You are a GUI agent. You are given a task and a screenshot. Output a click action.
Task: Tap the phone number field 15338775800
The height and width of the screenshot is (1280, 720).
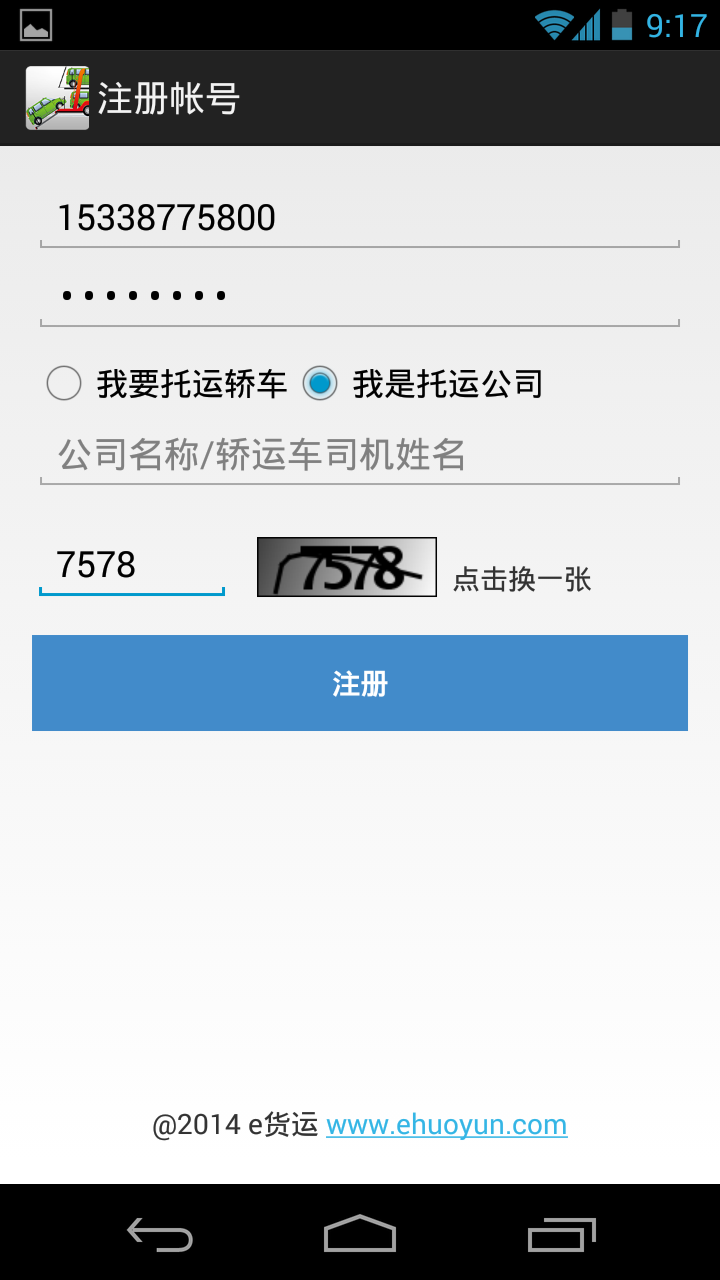(360, 217)
